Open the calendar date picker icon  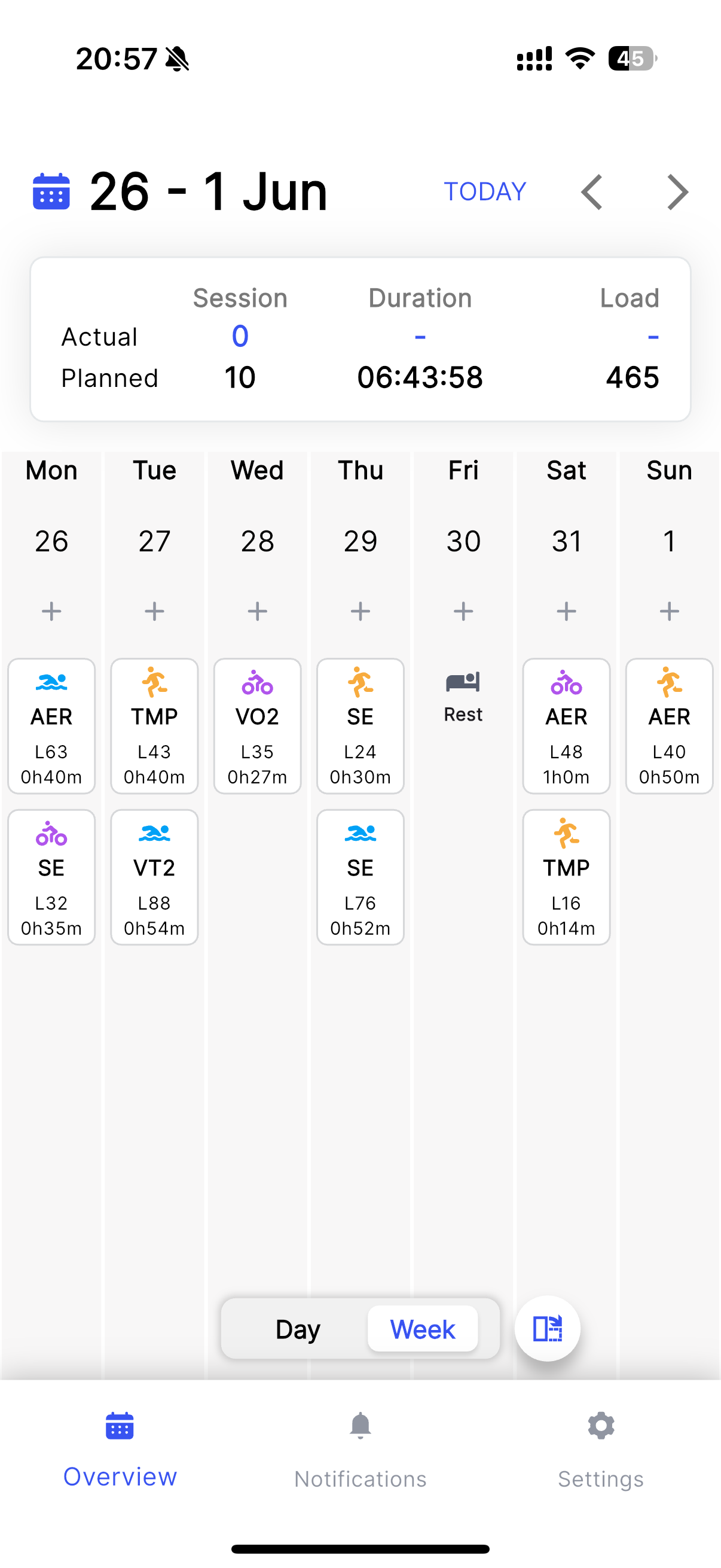tap(51, 192)
